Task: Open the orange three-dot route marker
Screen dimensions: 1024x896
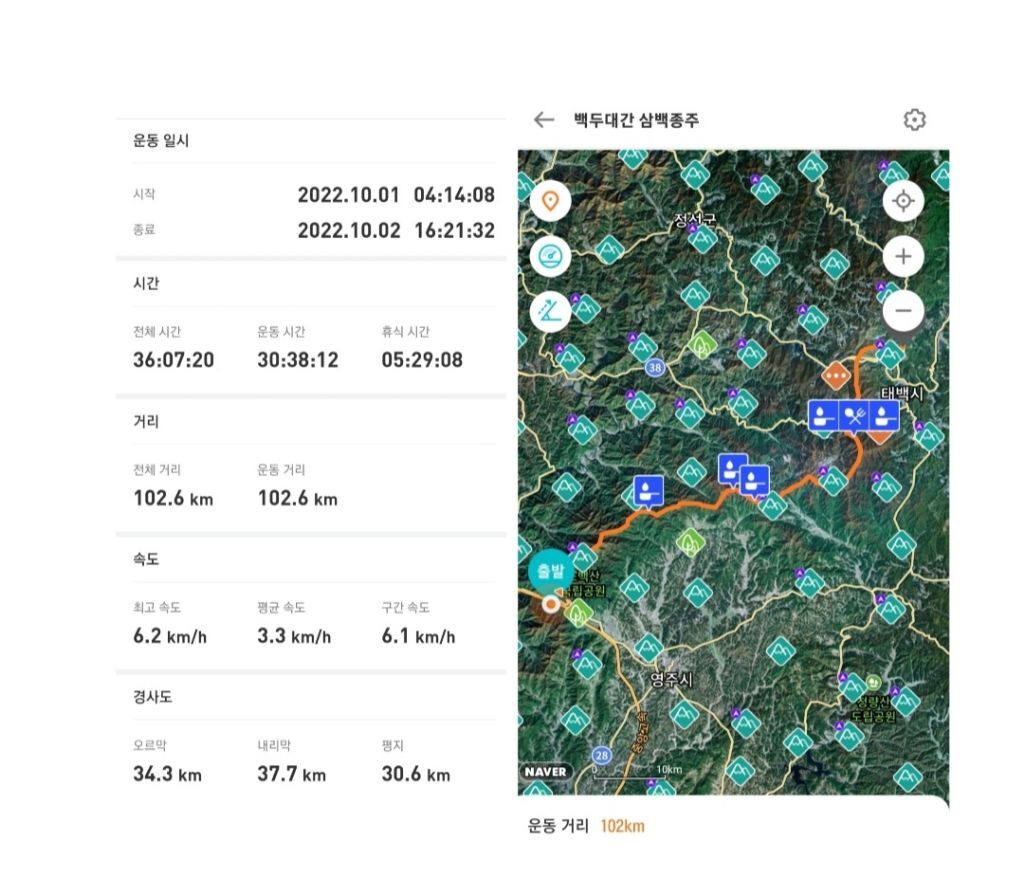Action: pyautogui.click(x=835, y=376)
